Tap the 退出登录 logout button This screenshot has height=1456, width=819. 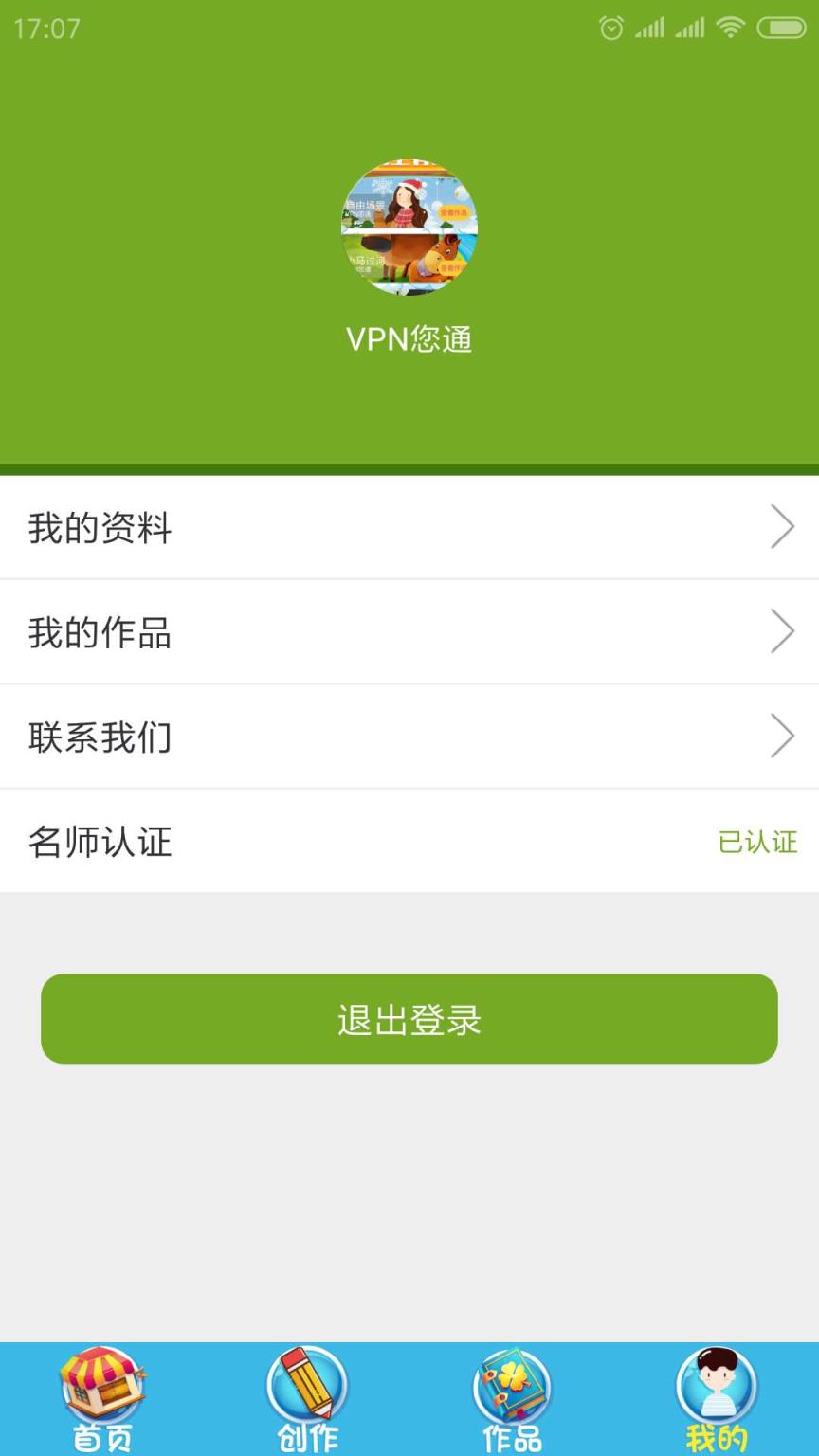click(409, 1018)
